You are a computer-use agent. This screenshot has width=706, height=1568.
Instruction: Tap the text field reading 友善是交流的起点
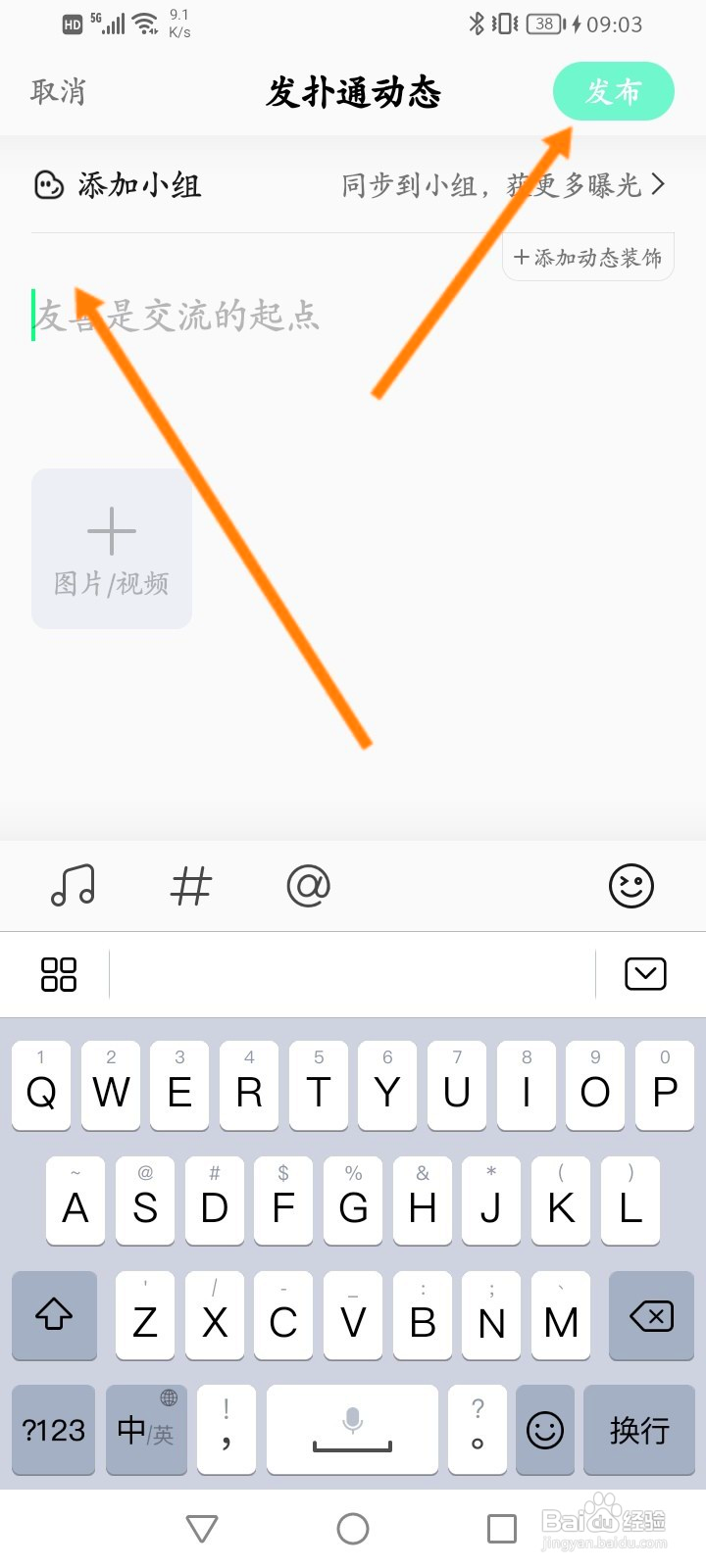176,316
